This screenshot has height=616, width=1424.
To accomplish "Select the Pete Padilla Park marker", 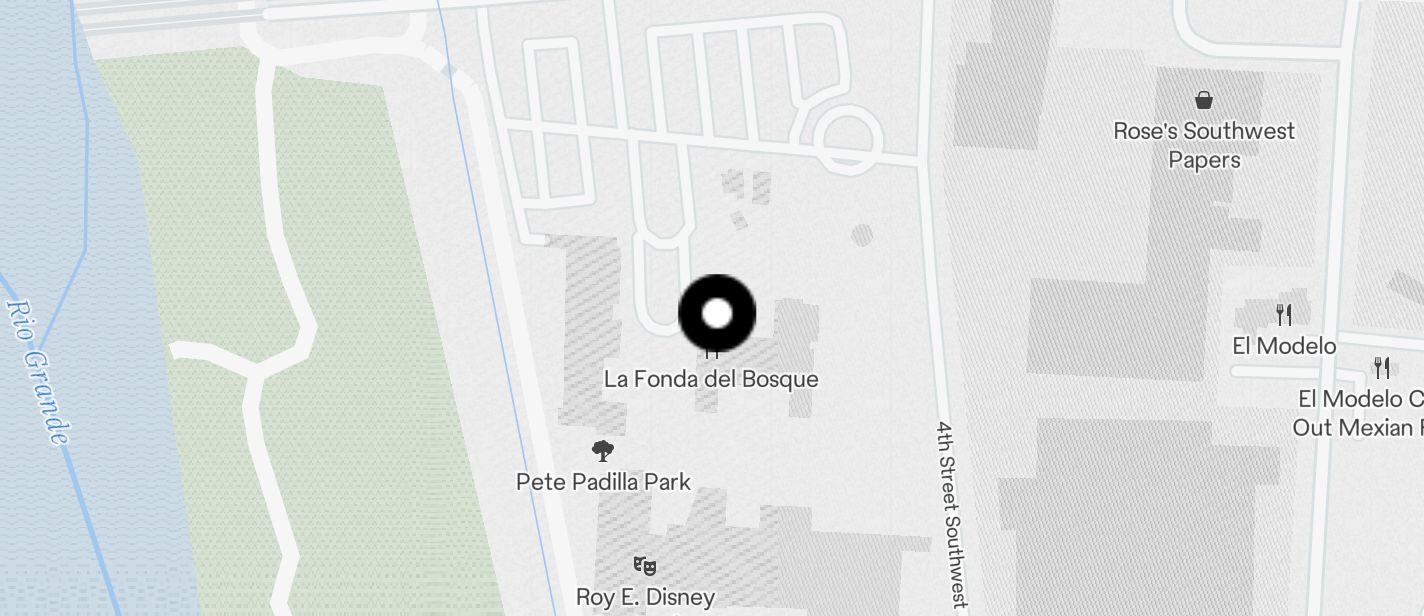I will 602,452.
